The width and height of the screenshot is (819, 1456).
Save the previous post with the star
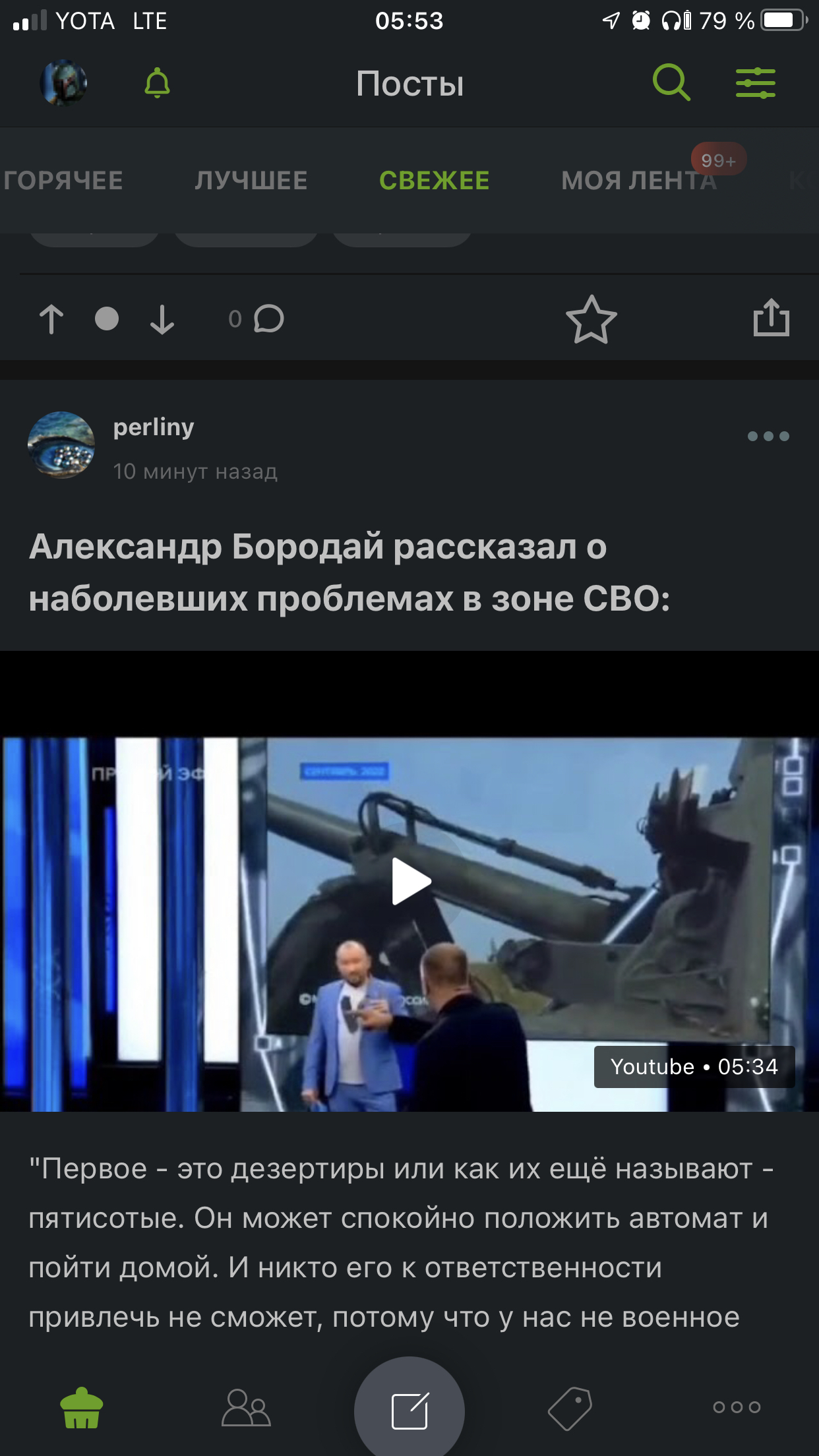591,319
